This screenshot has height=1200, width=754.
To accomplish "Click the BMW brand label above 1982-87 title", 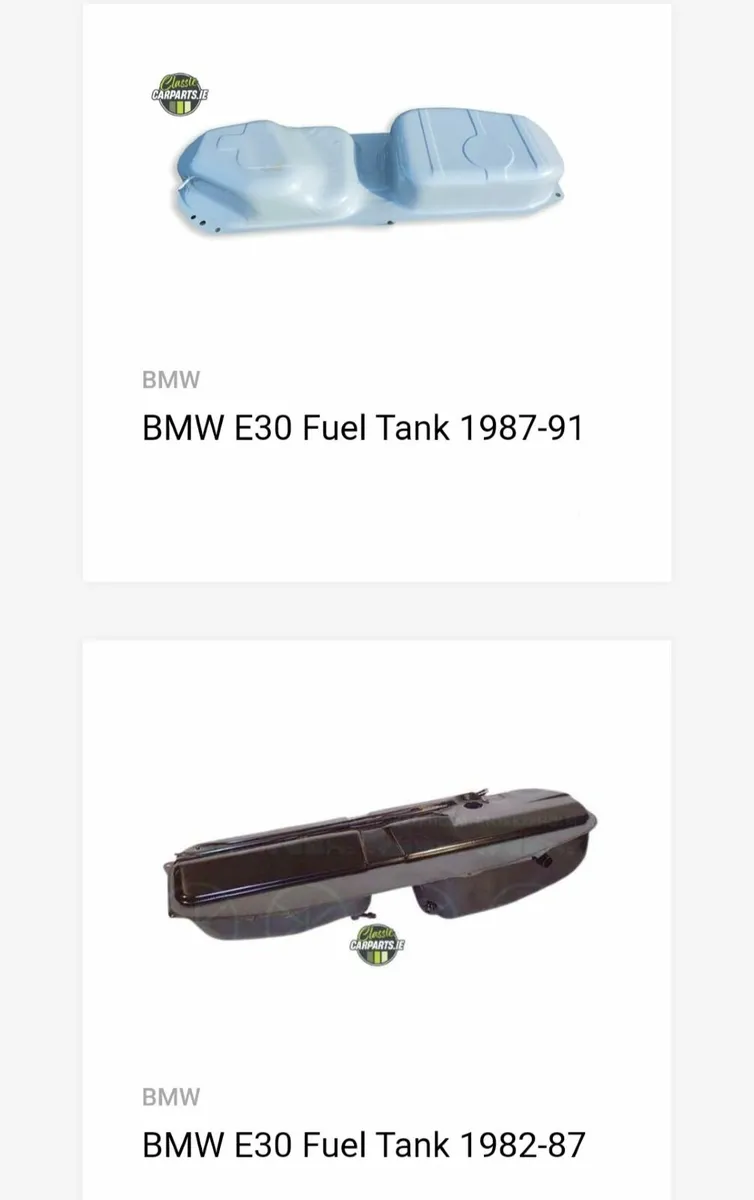I will pyautogui.click(x=171, y=1094).
